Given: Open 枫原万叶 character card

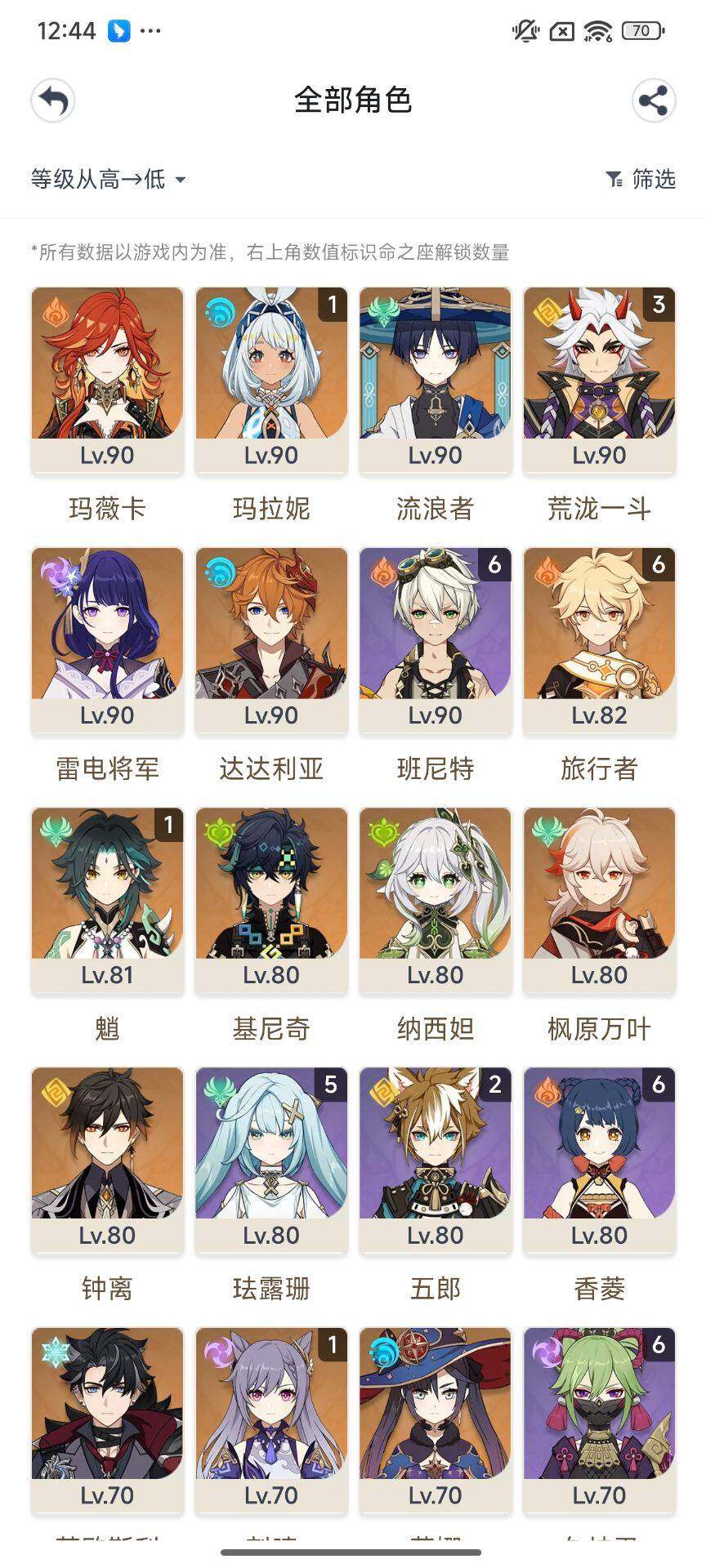Looking at the screenshot, I should 599,899.
